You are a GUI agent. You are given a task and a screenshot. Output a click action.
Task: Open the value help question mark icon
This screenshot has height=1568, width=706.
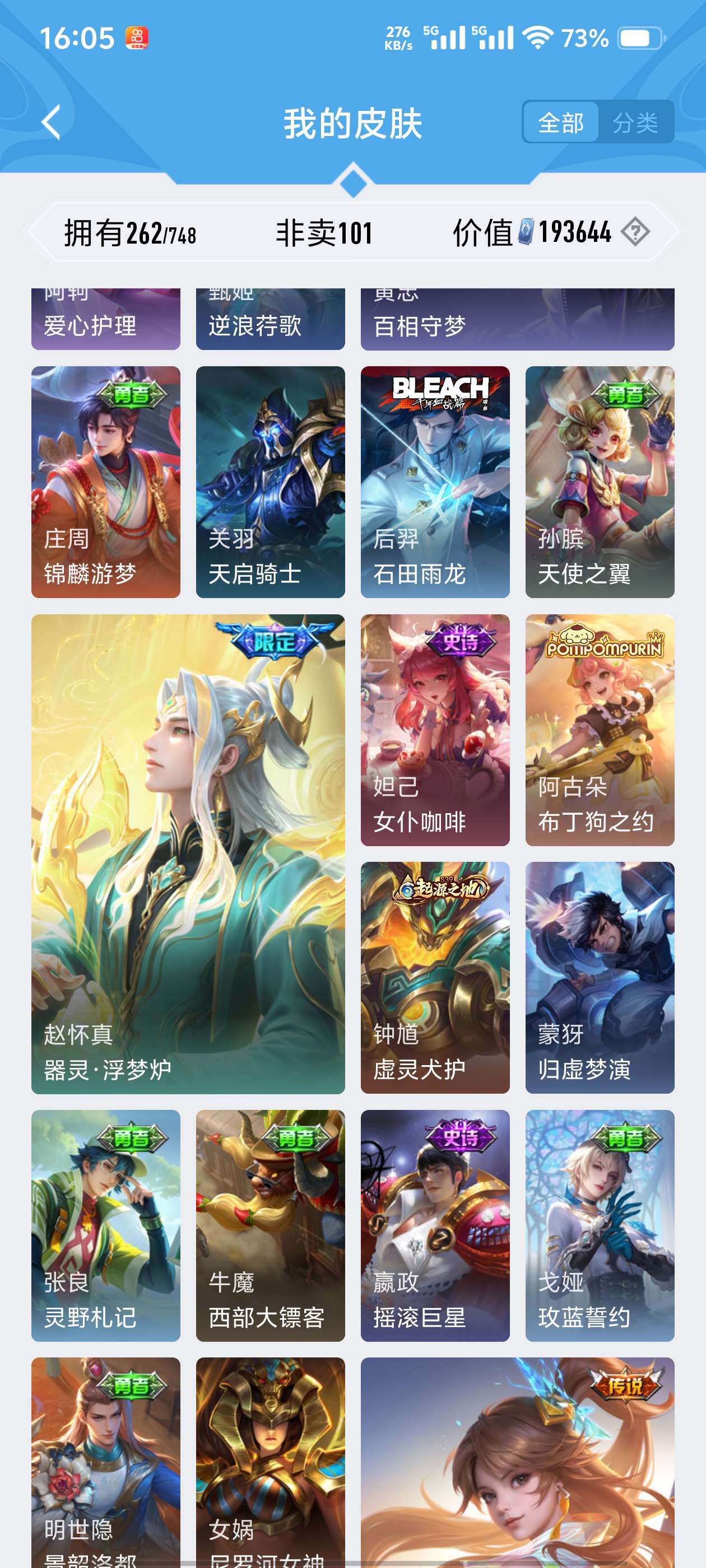635,232
